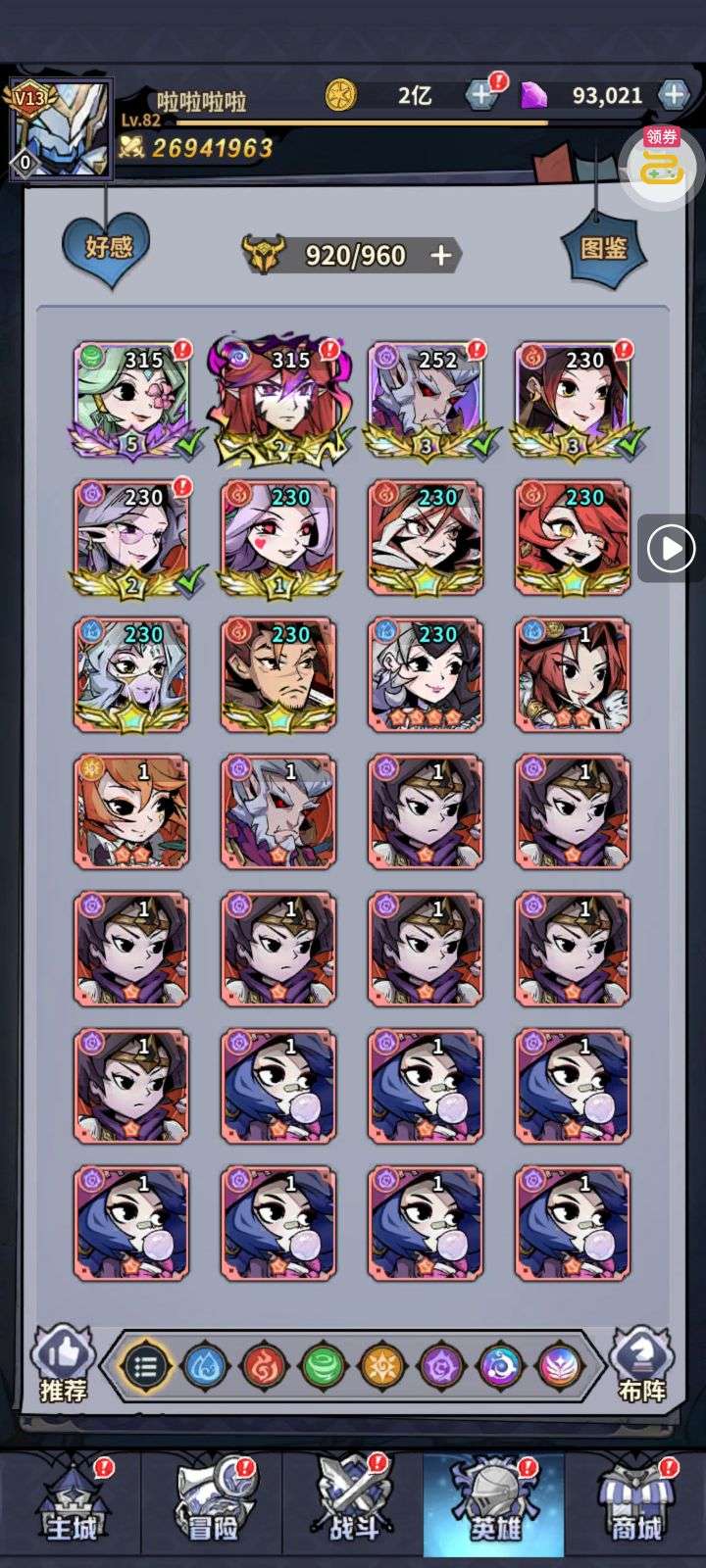Open the 好感 affinity heart
Screen dimensions: 706x1568
106,247
